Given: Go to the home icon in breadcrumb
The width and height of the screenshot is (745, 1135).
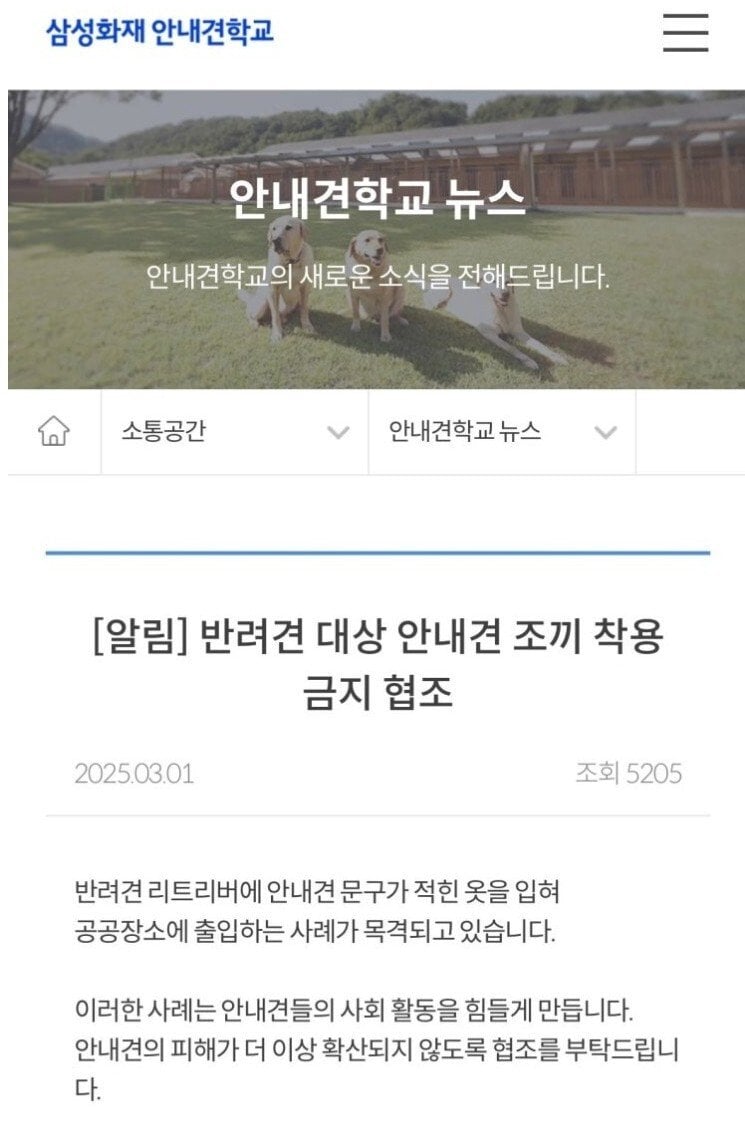Looking at the screenshot, I should coord(54,432).
